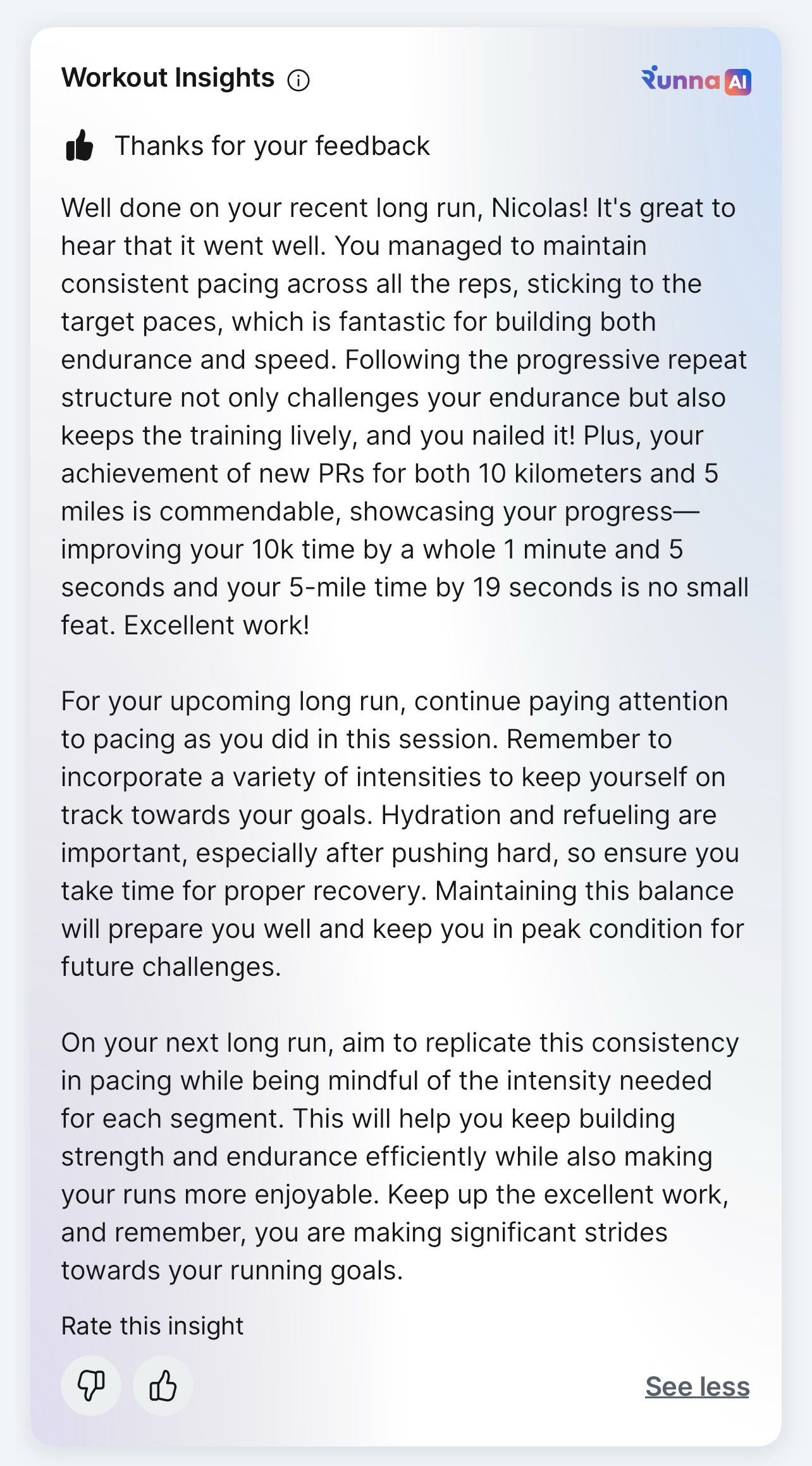Collapse the insight with See less
This screenshot has height=1466, width=812.
click(x=697, y=1386)
